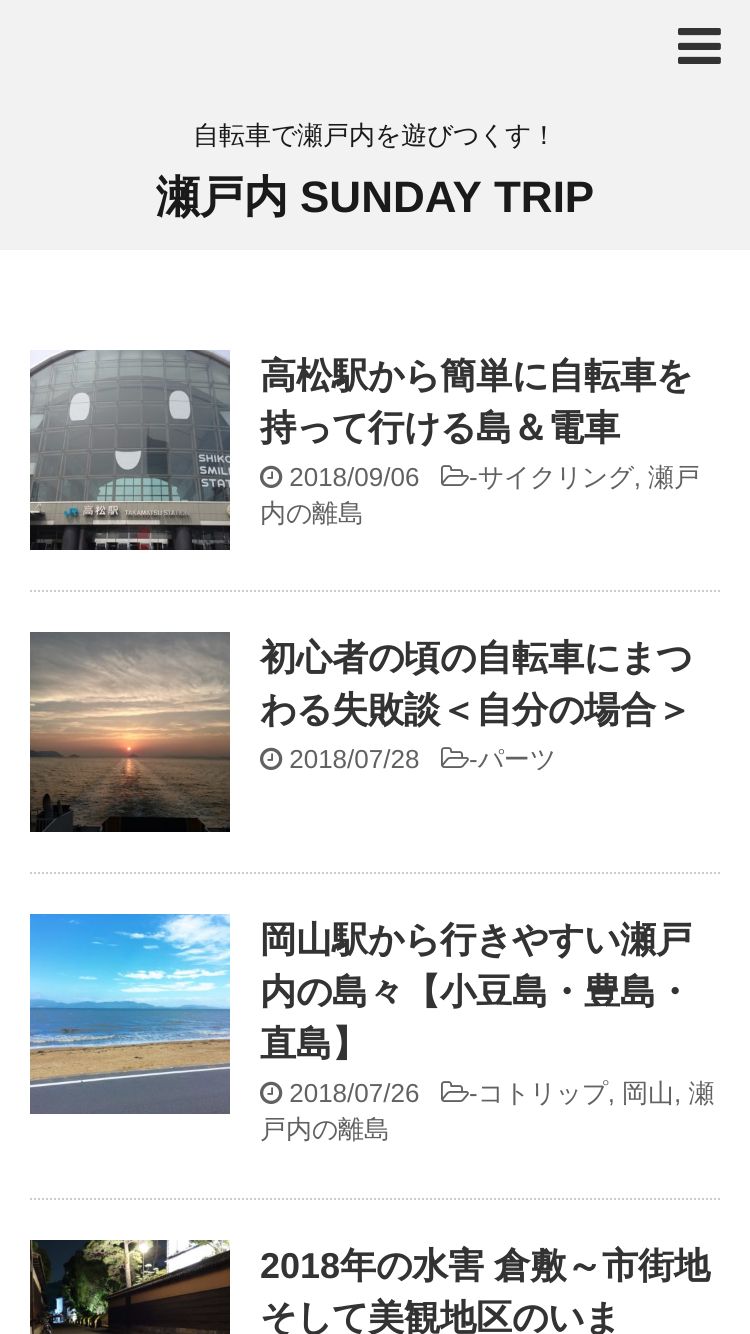Tap the Takamatsu station photo thumbnail
750x1334 pixels.
130,450
